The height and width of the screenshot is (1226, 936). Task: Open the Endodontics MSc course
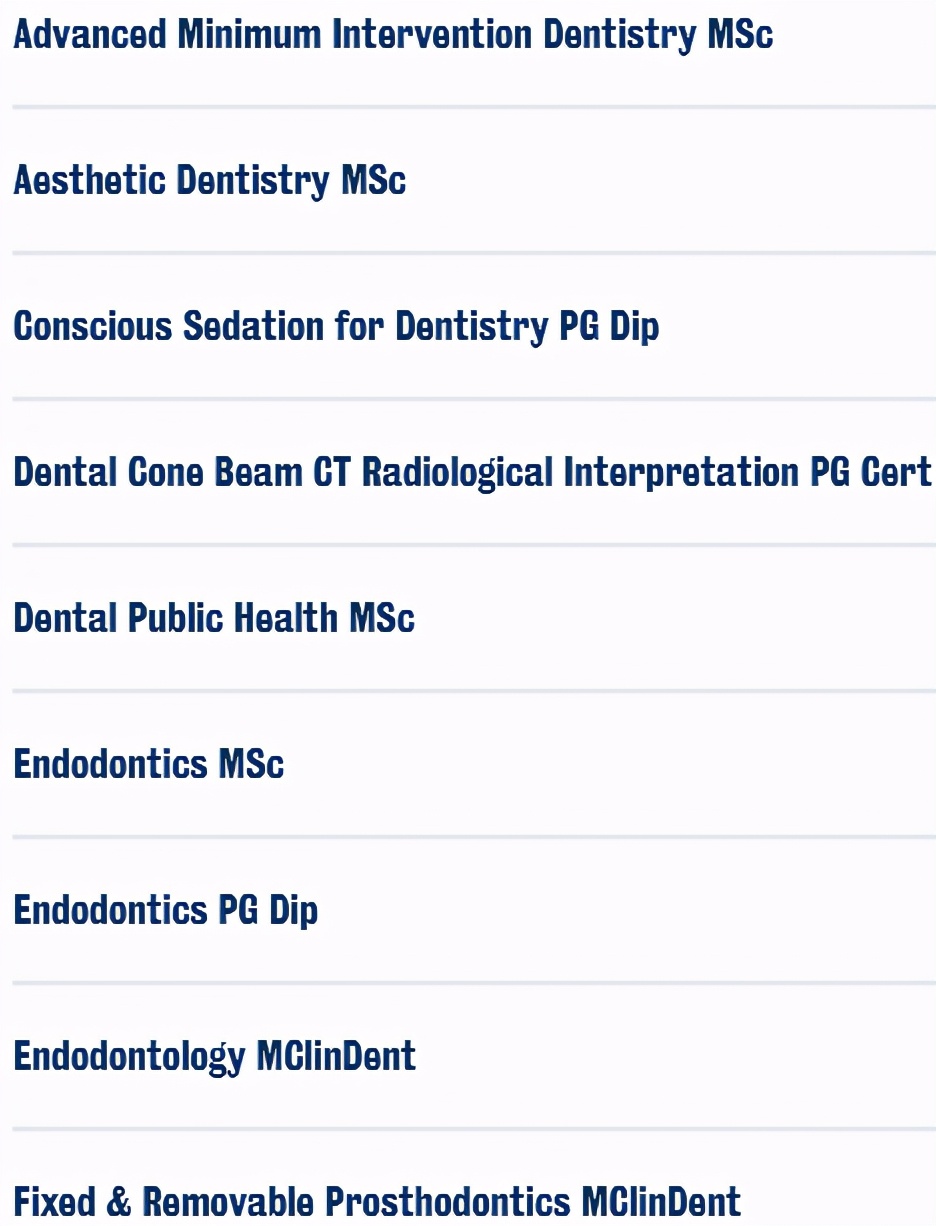(x=149, y=765)
